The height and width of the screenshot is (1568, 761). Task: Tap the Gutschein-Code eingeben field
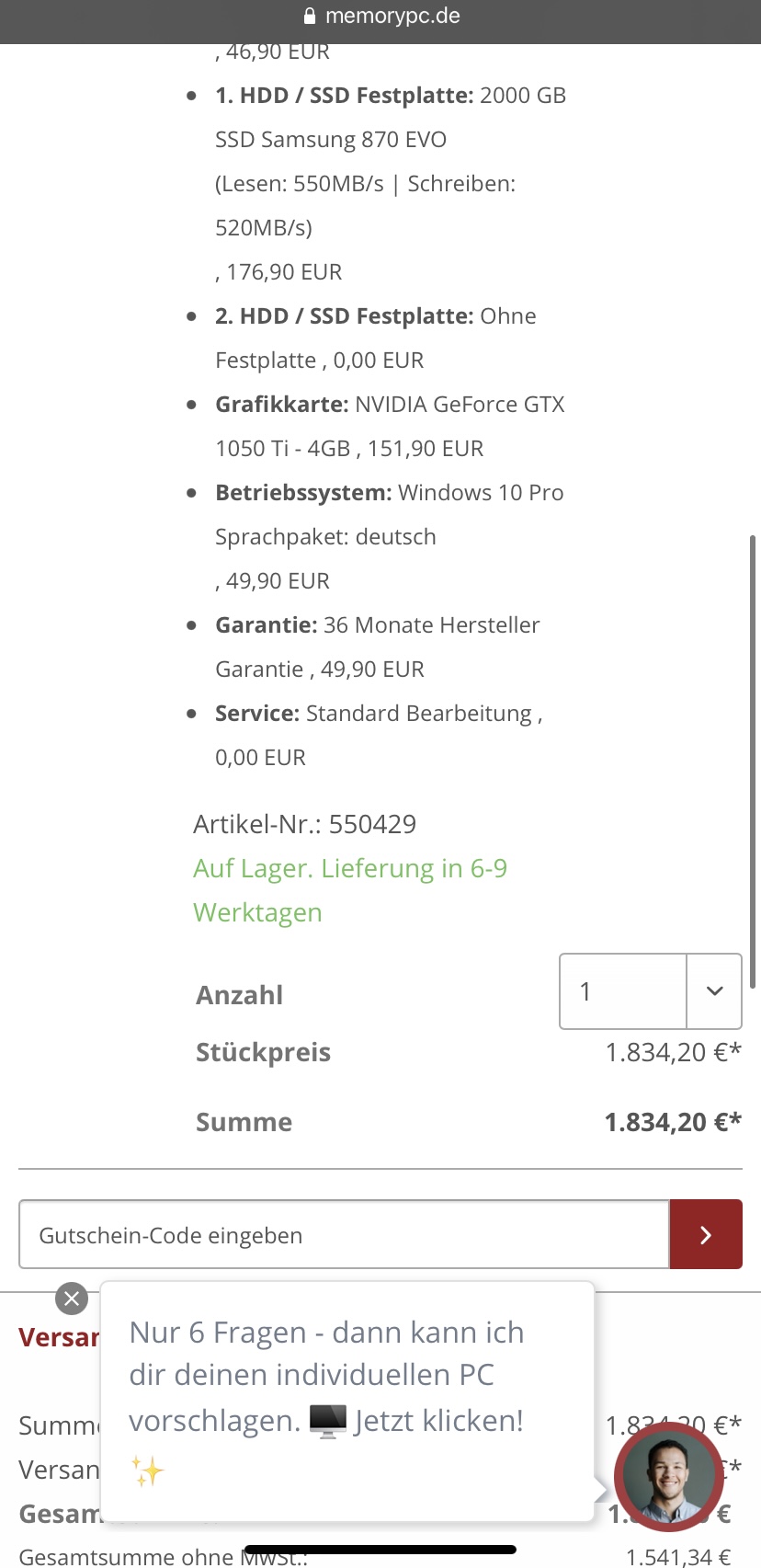(x=343, y=1235)
